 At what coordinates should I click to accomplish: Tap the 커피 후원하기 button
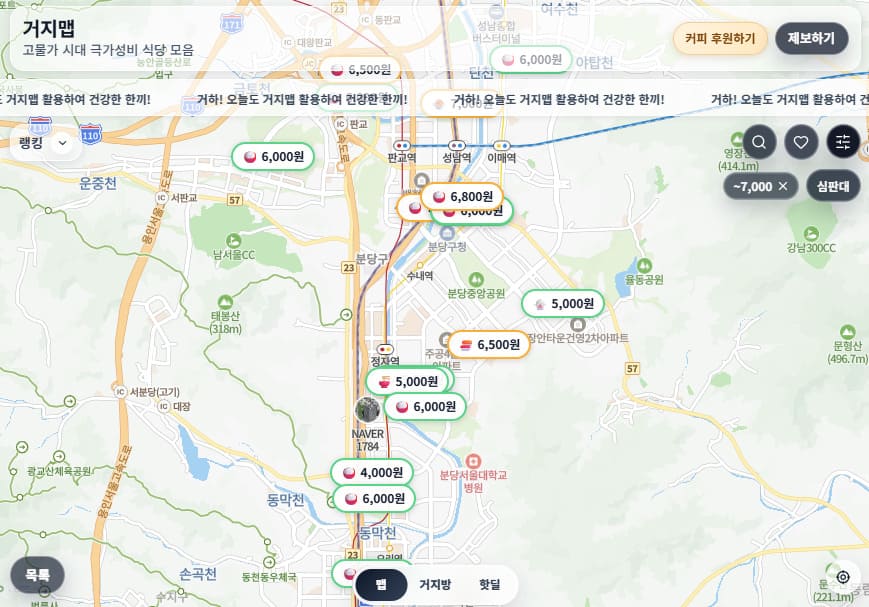[720, 38]
